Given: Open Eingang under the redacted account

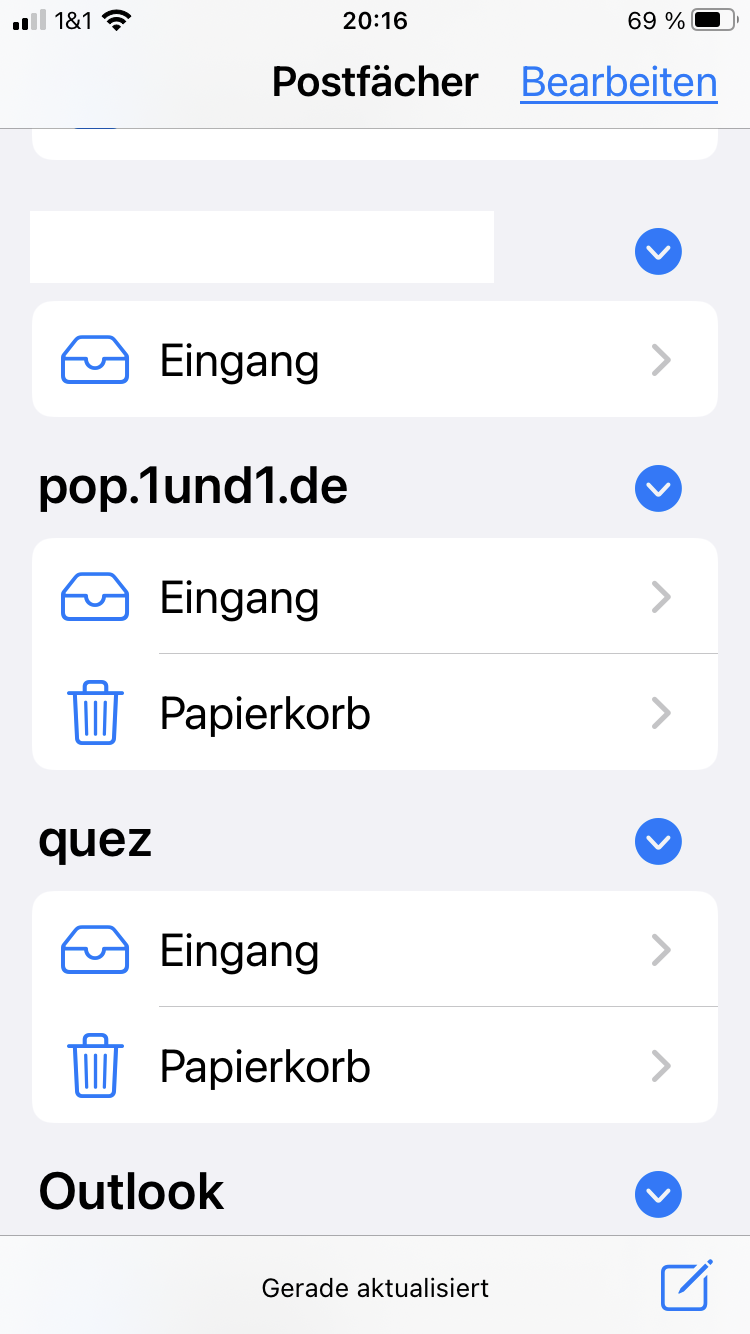Looking at the screenshot, I should pos(375,359).
